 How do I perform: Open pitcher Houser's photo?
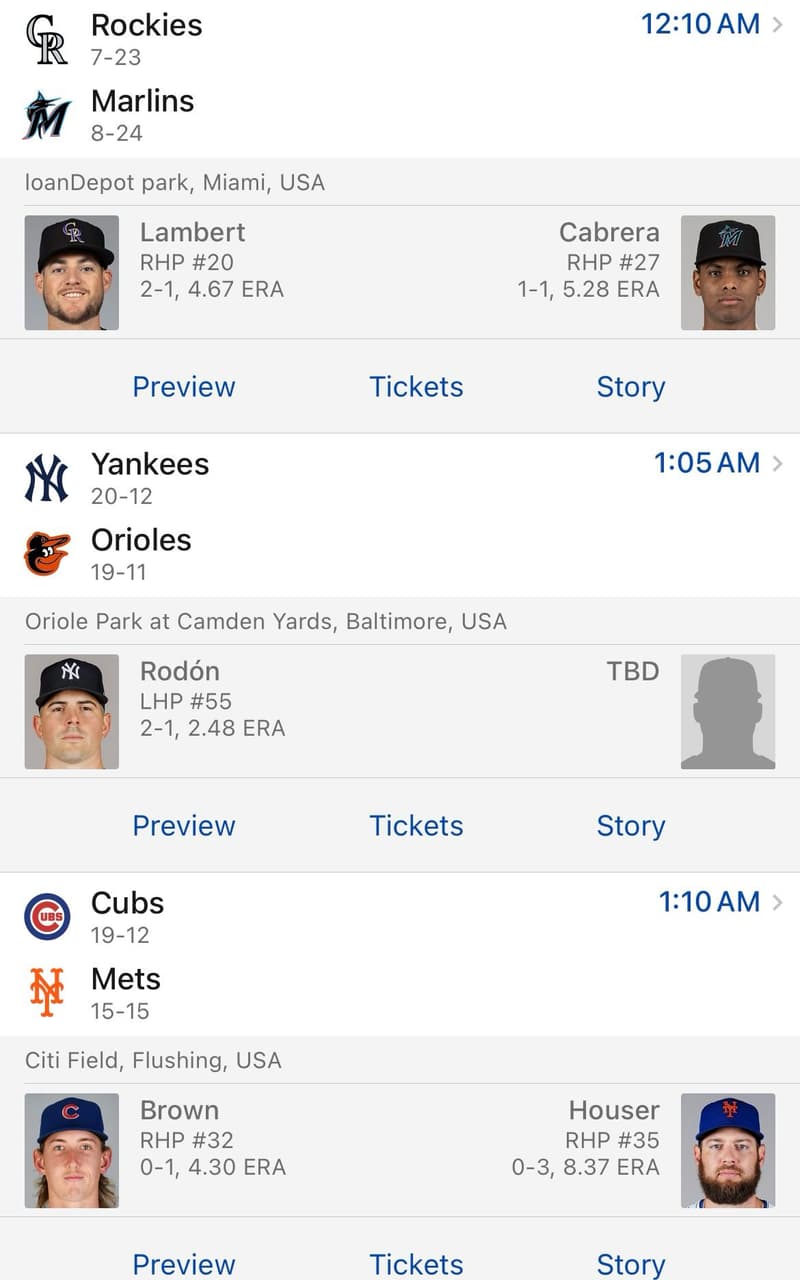click(728, 1150)
